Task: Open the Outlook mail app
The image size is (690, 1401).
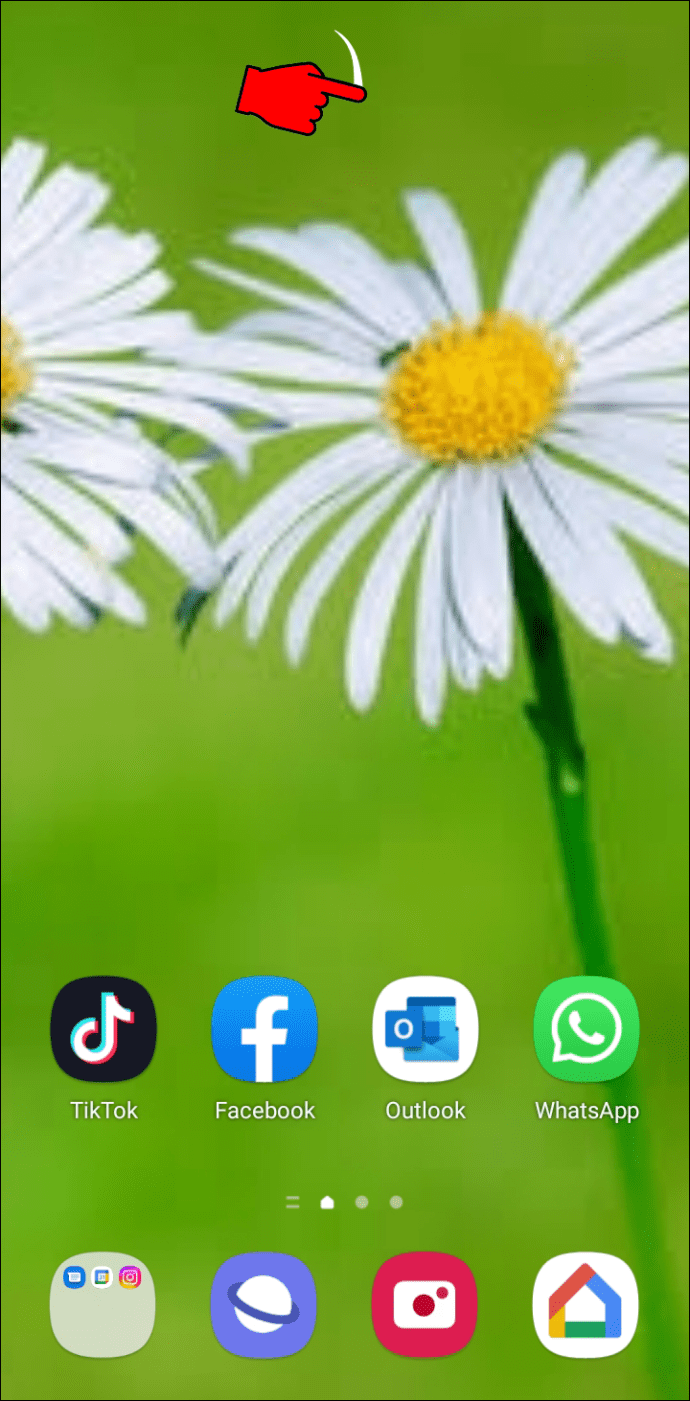Action: click(425, 1029)
